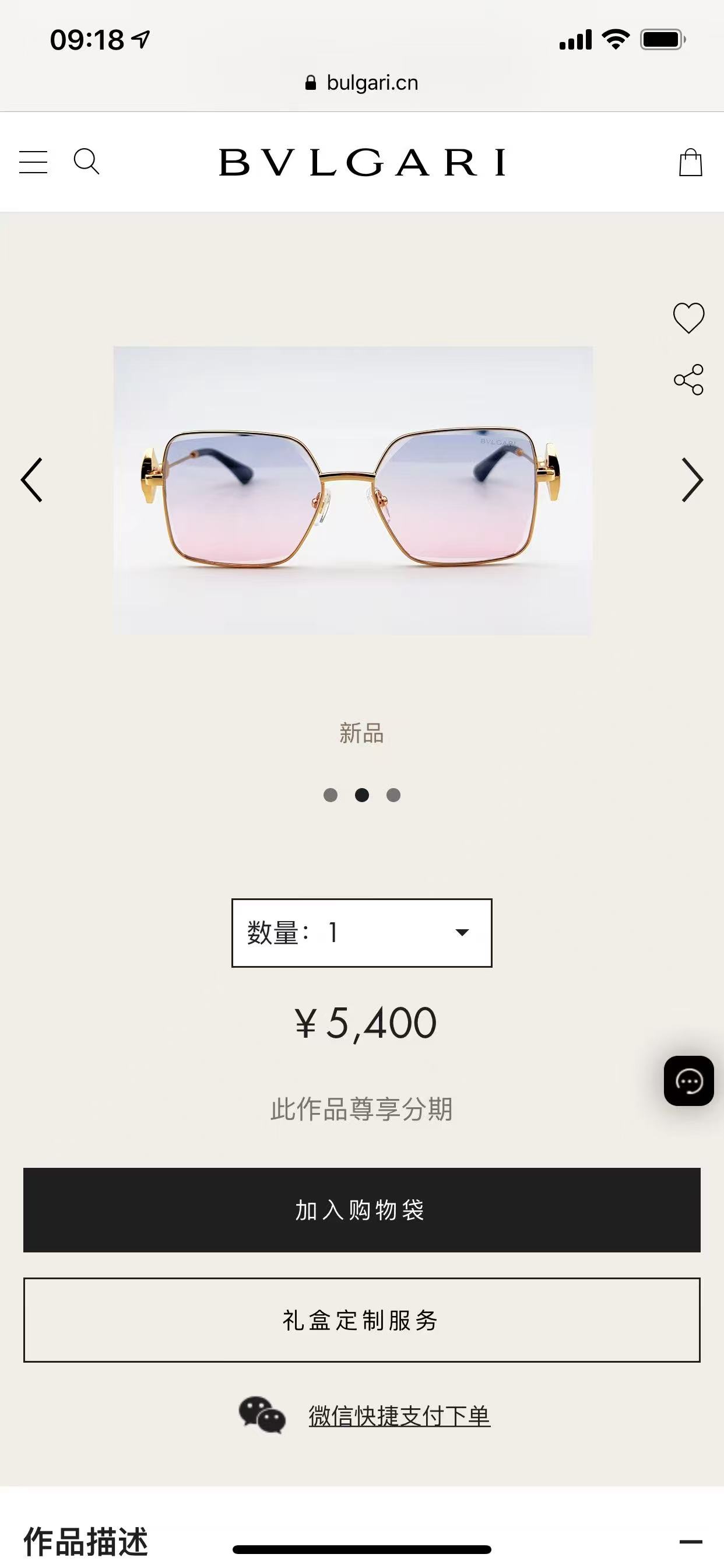Open the search function

[88, 162]
